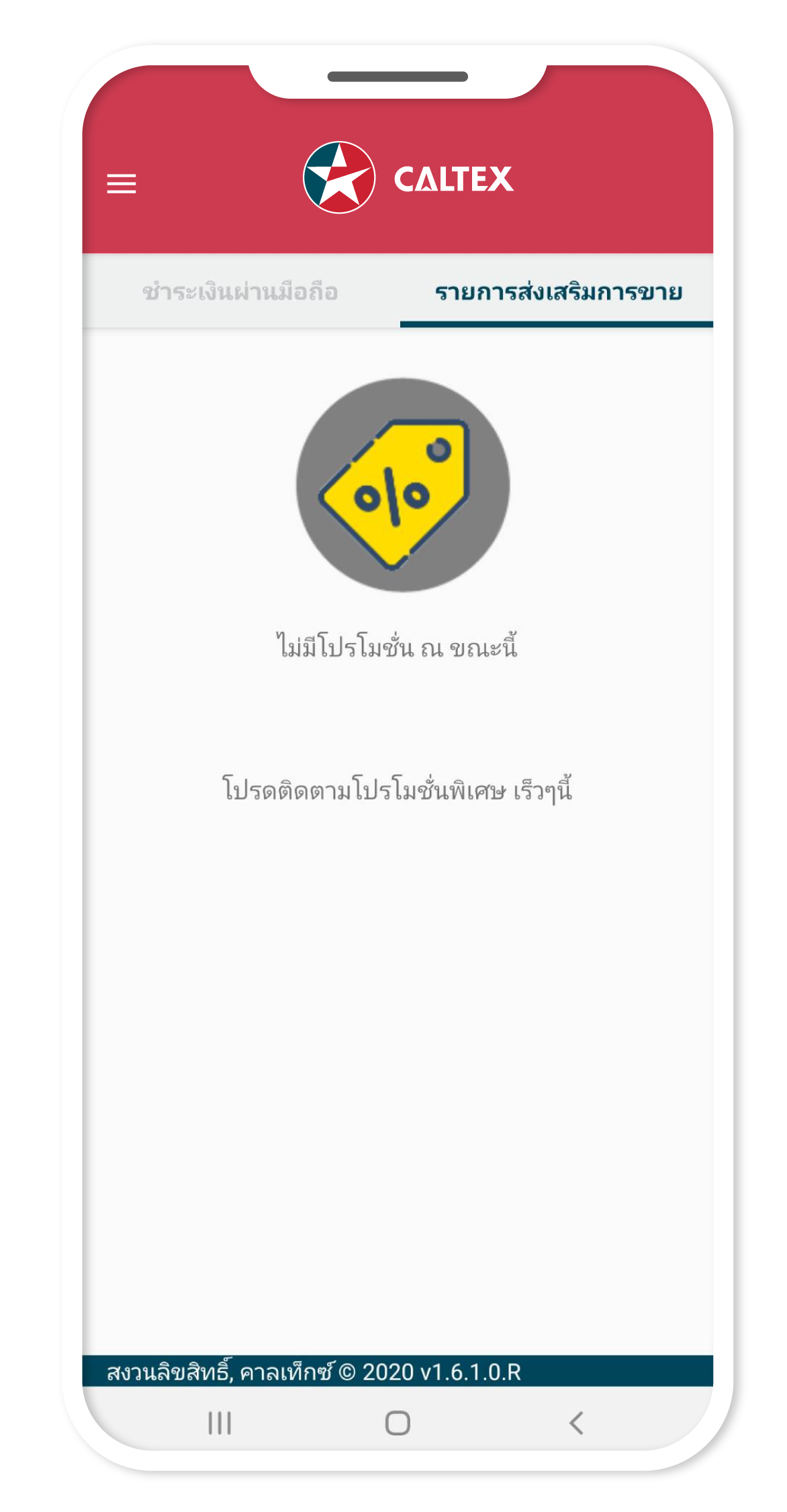Open the recent apps button
Image resolution: width=787 pixels, height=1512 pixels.
coord(220,1422)
